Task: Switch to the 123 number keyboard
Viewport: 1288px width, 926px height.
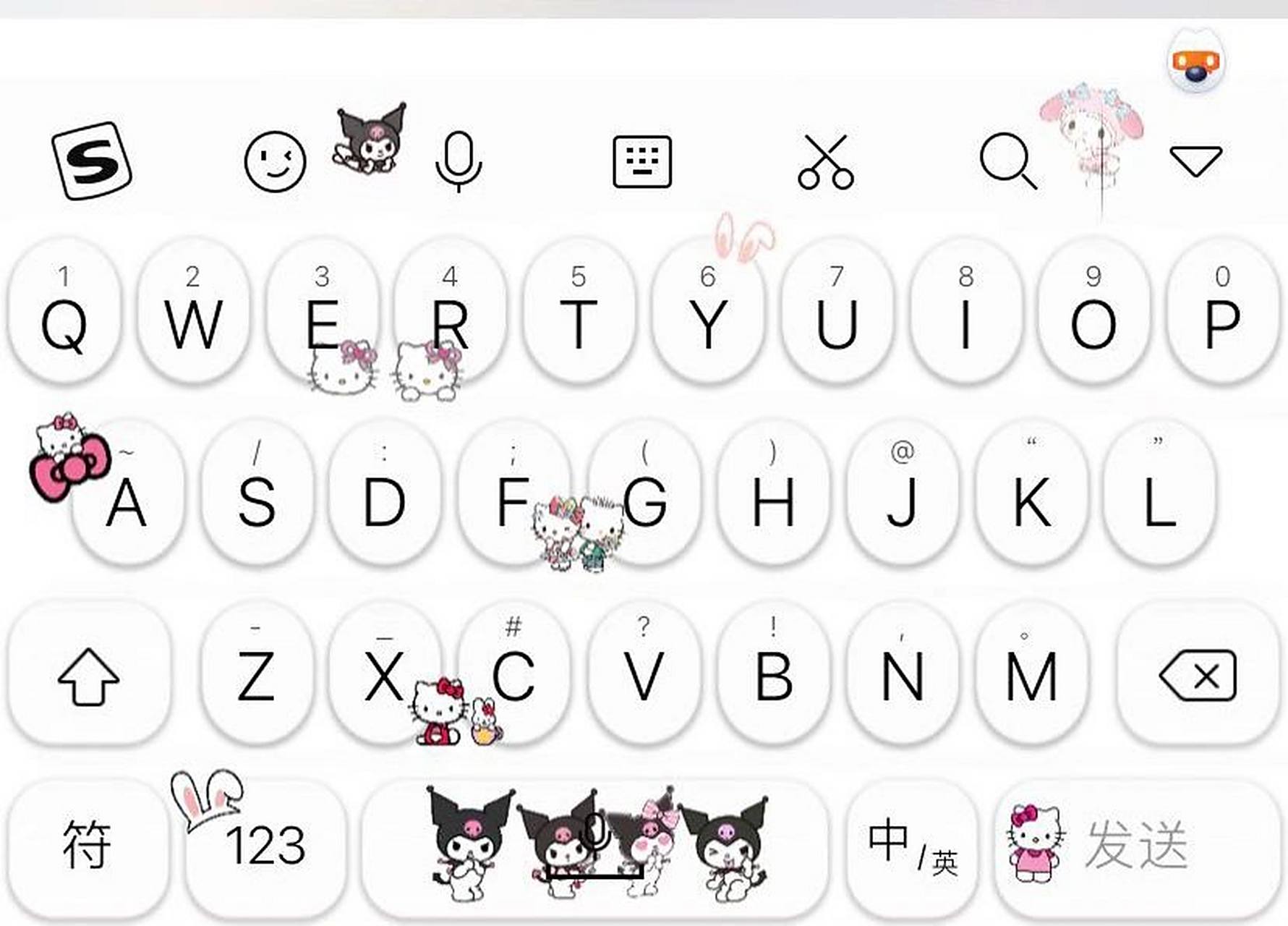Action: (265, 845)
